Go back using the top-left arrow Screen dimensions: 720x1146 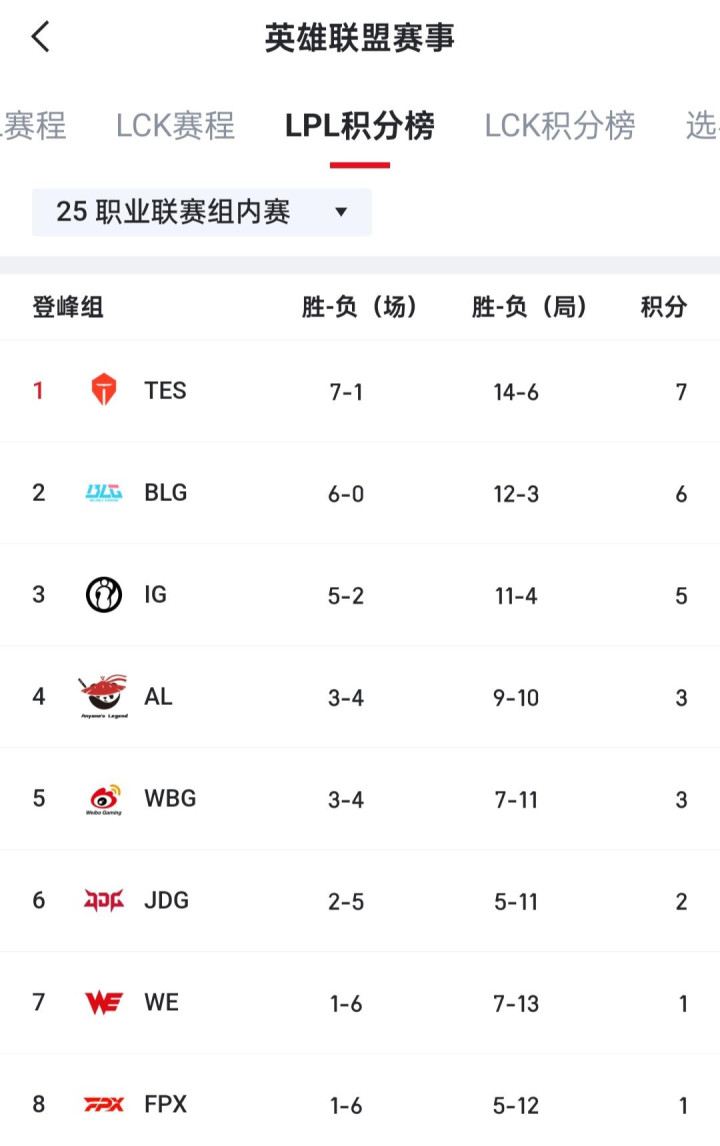(40, 38)
